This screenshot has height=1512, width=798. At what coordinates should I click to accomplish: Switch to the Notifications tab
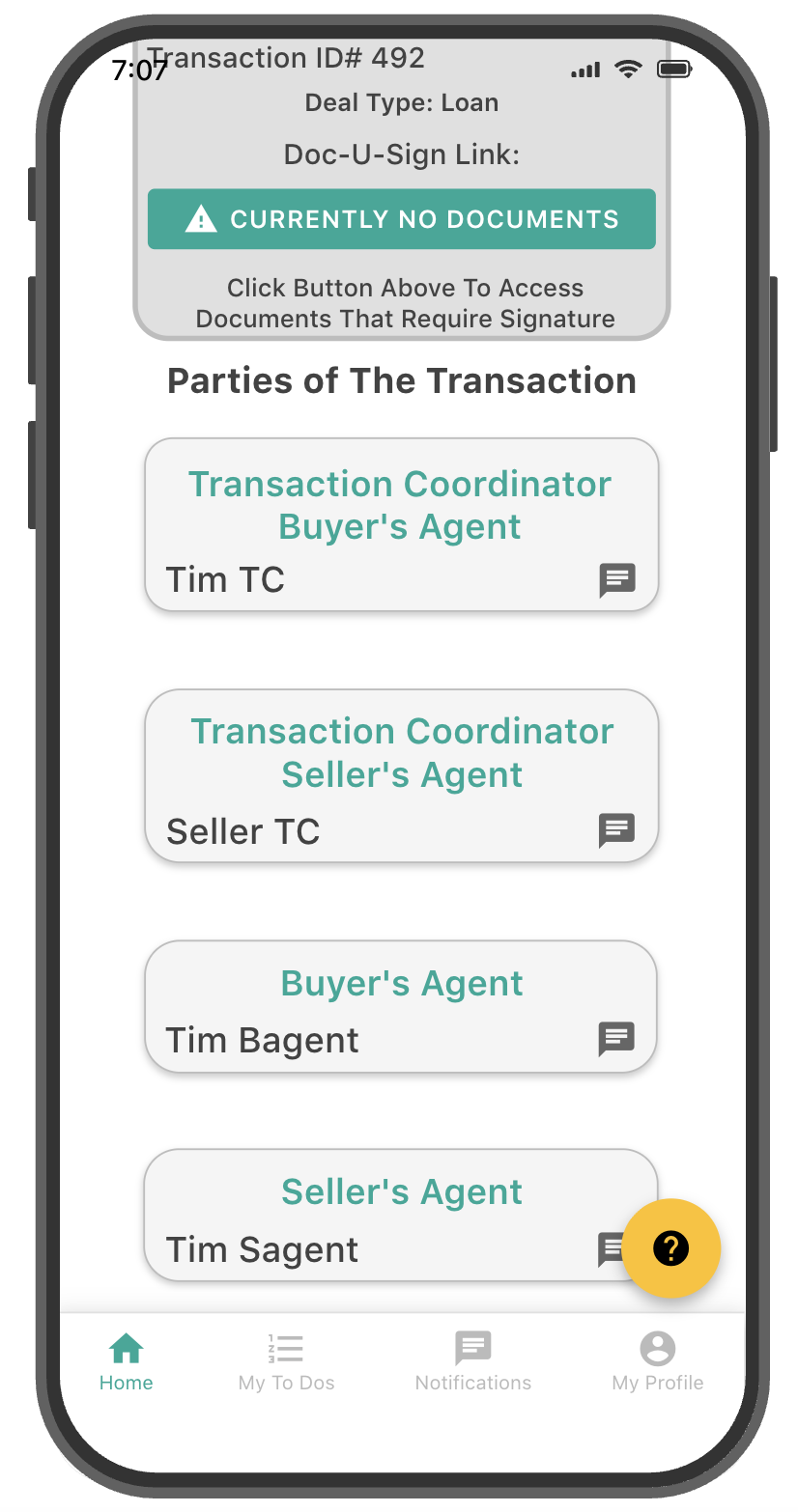pos(472,1361)
